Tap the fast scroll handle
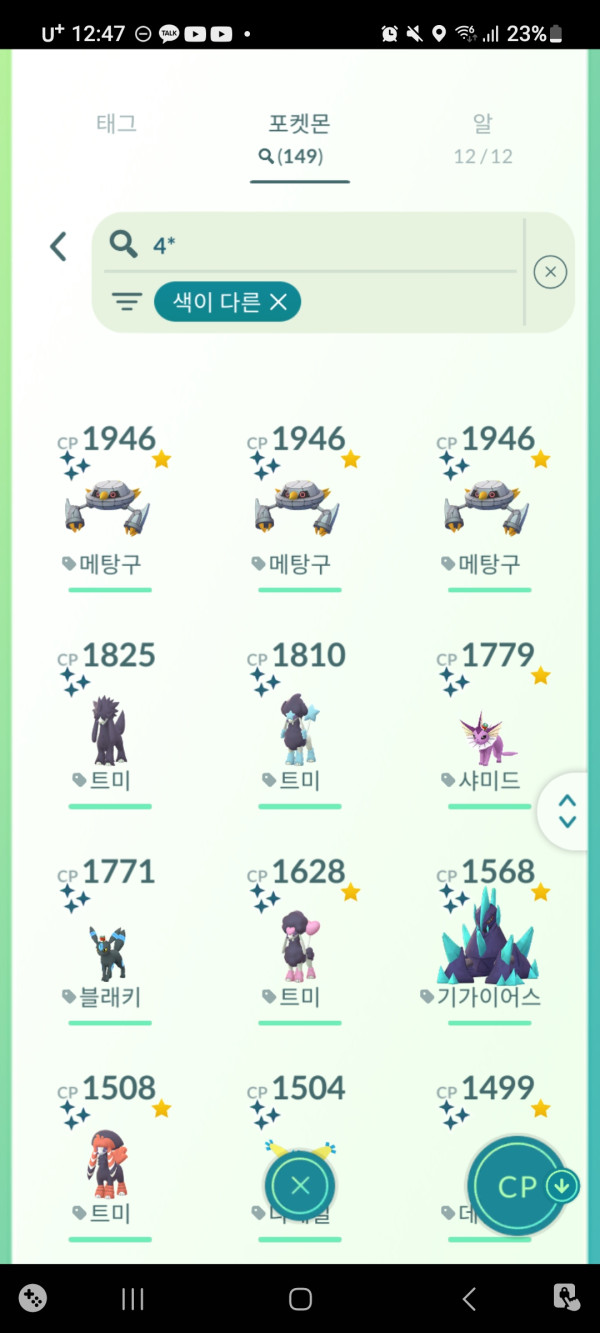Viewport: 600px width, 1333px height. coord(567,811)
